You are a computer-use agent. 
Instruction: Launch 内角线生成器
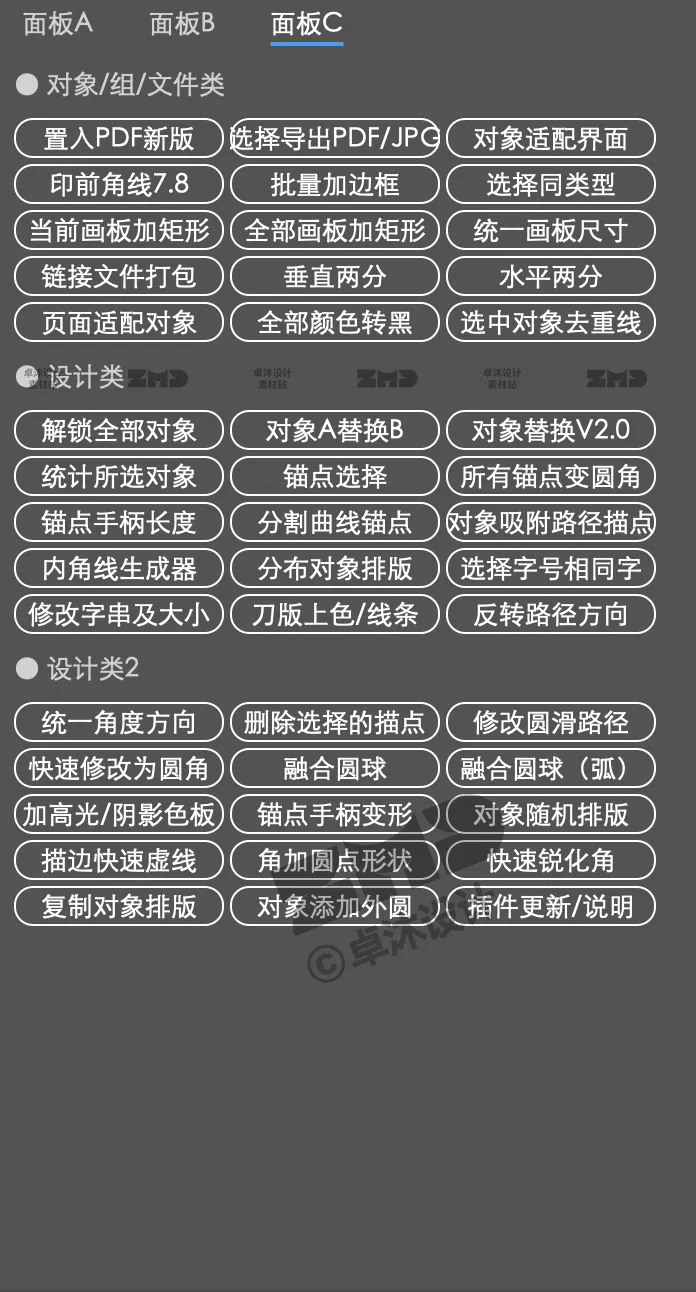click(119, 569)
